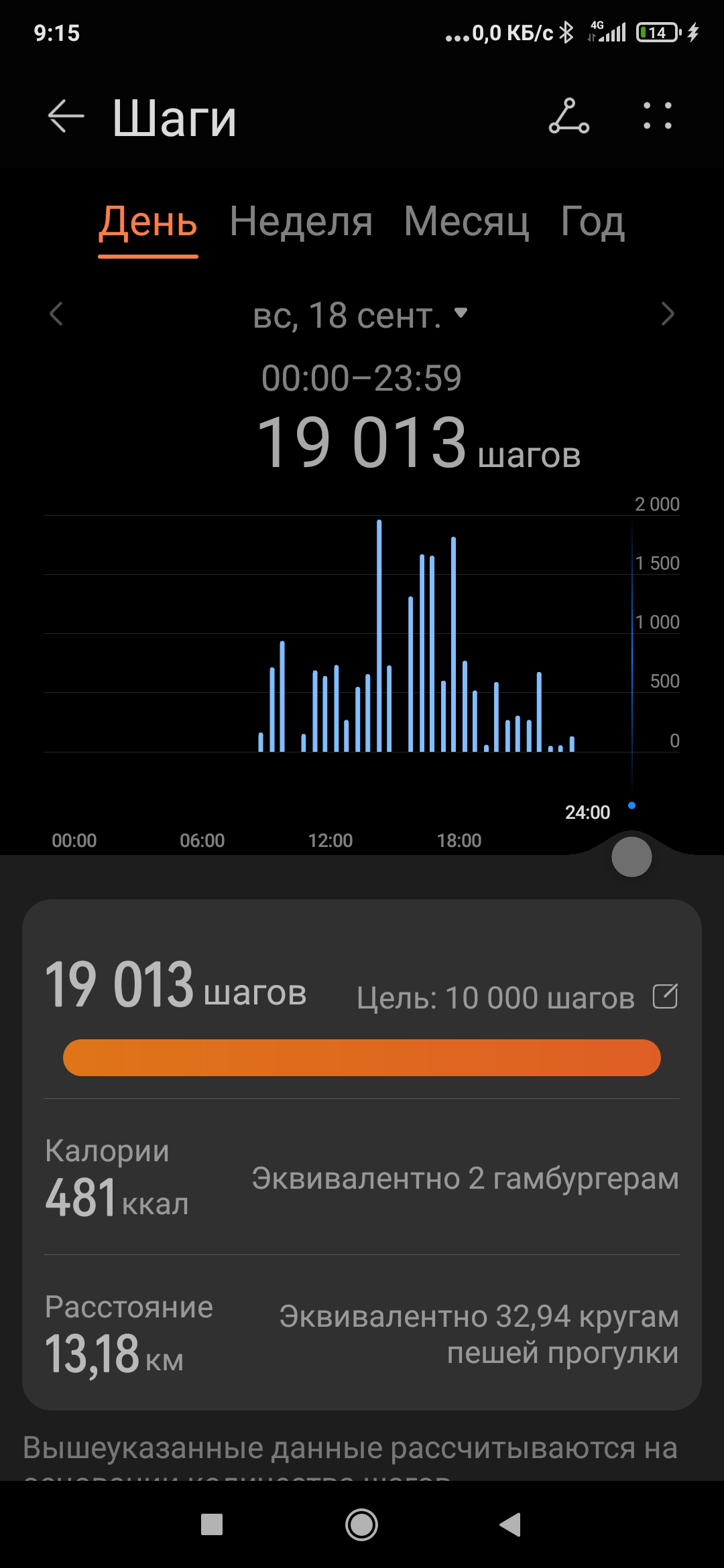Go to the next day

(668, 314)
